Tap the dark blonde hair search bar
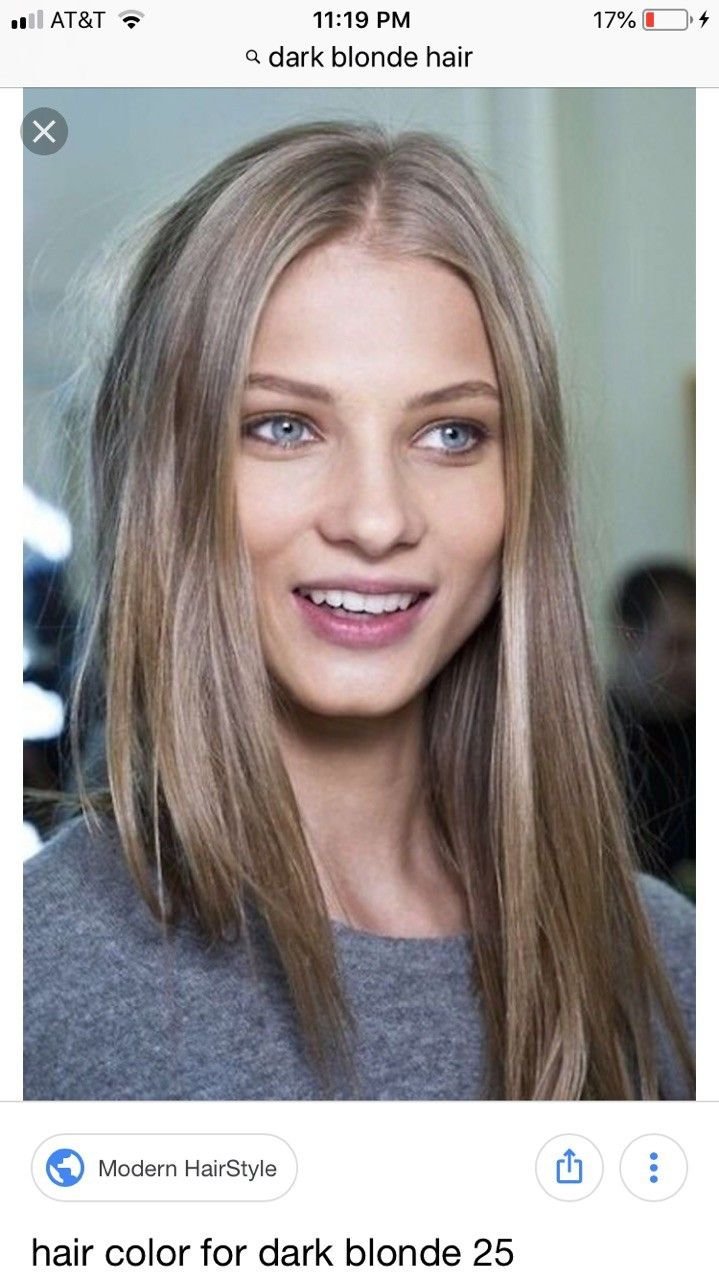 [x=360, y=58]
